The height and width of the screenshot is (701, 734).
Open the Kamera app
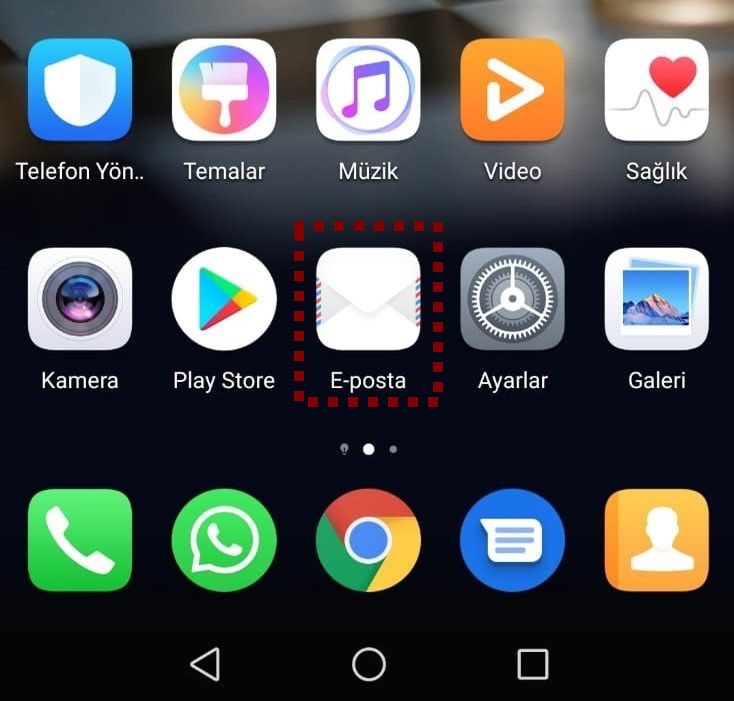(80, 299)
